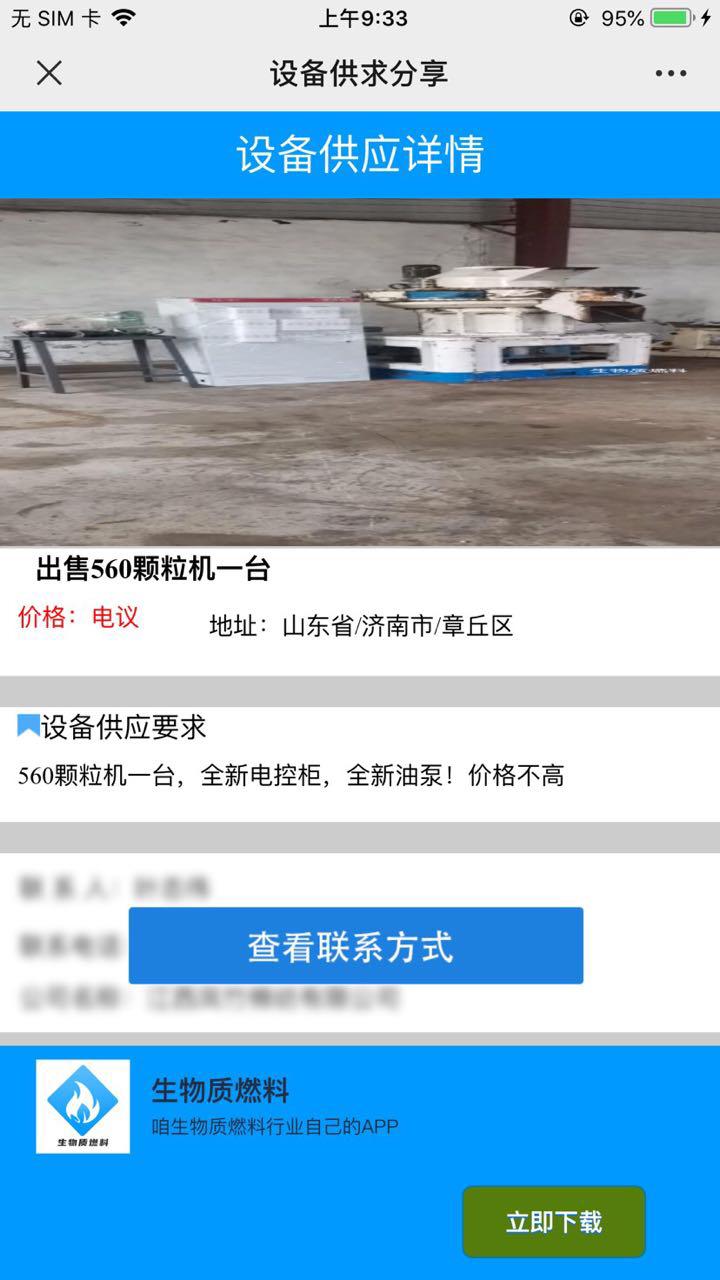
Task: Tap 查看联系方式 to reveal contact details
Action: pos(355,946)
